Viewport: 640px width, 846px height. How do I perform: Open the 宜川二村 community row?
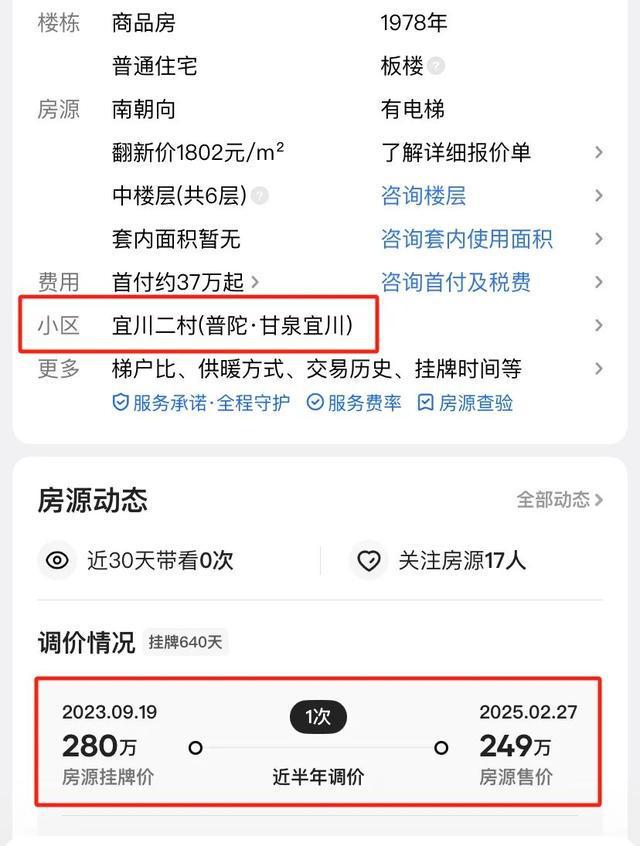tap(232, 326)
